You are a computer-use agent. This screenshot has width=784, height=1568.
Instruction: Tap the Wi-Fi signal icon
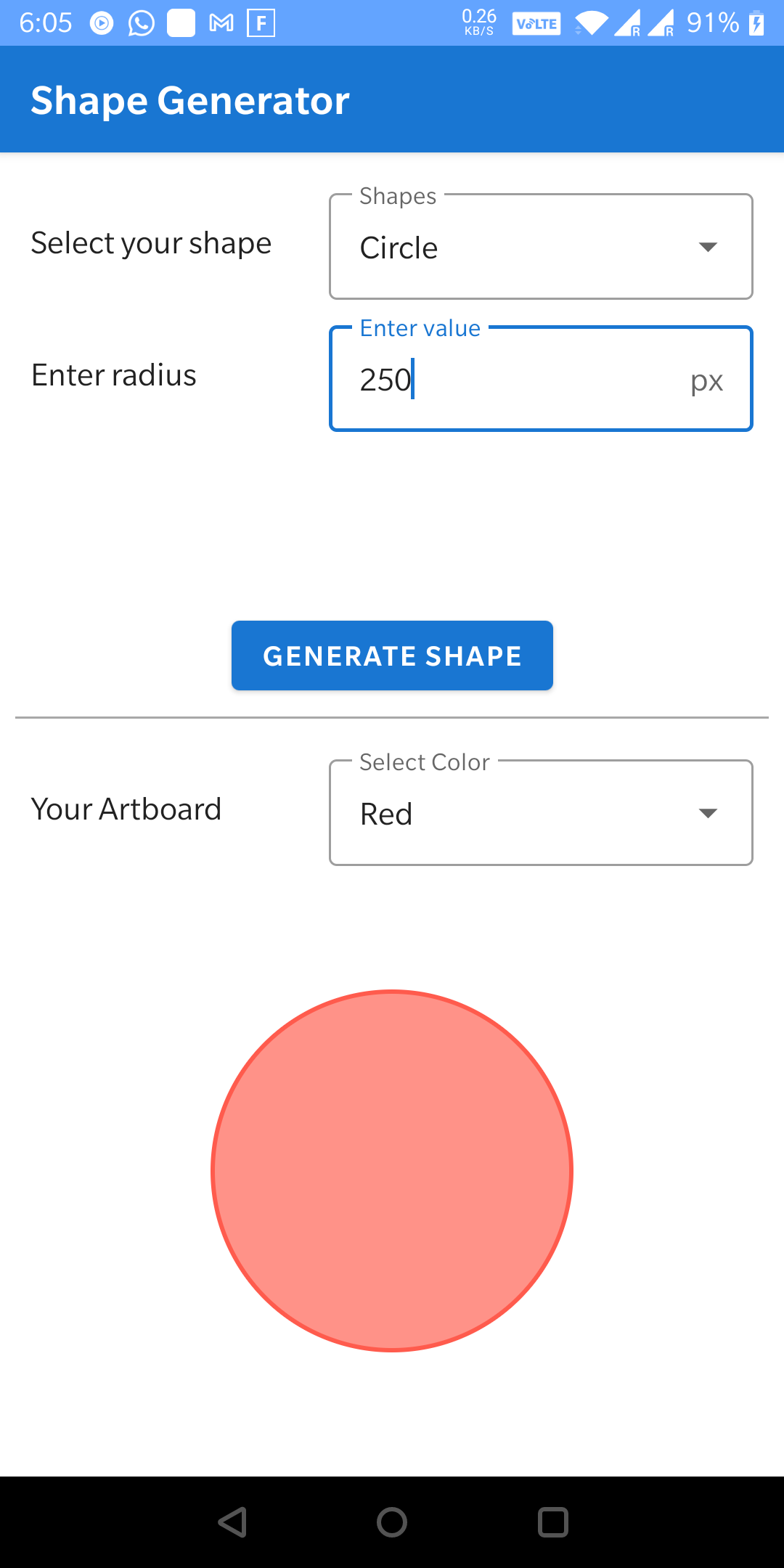(x=591, y=23)
